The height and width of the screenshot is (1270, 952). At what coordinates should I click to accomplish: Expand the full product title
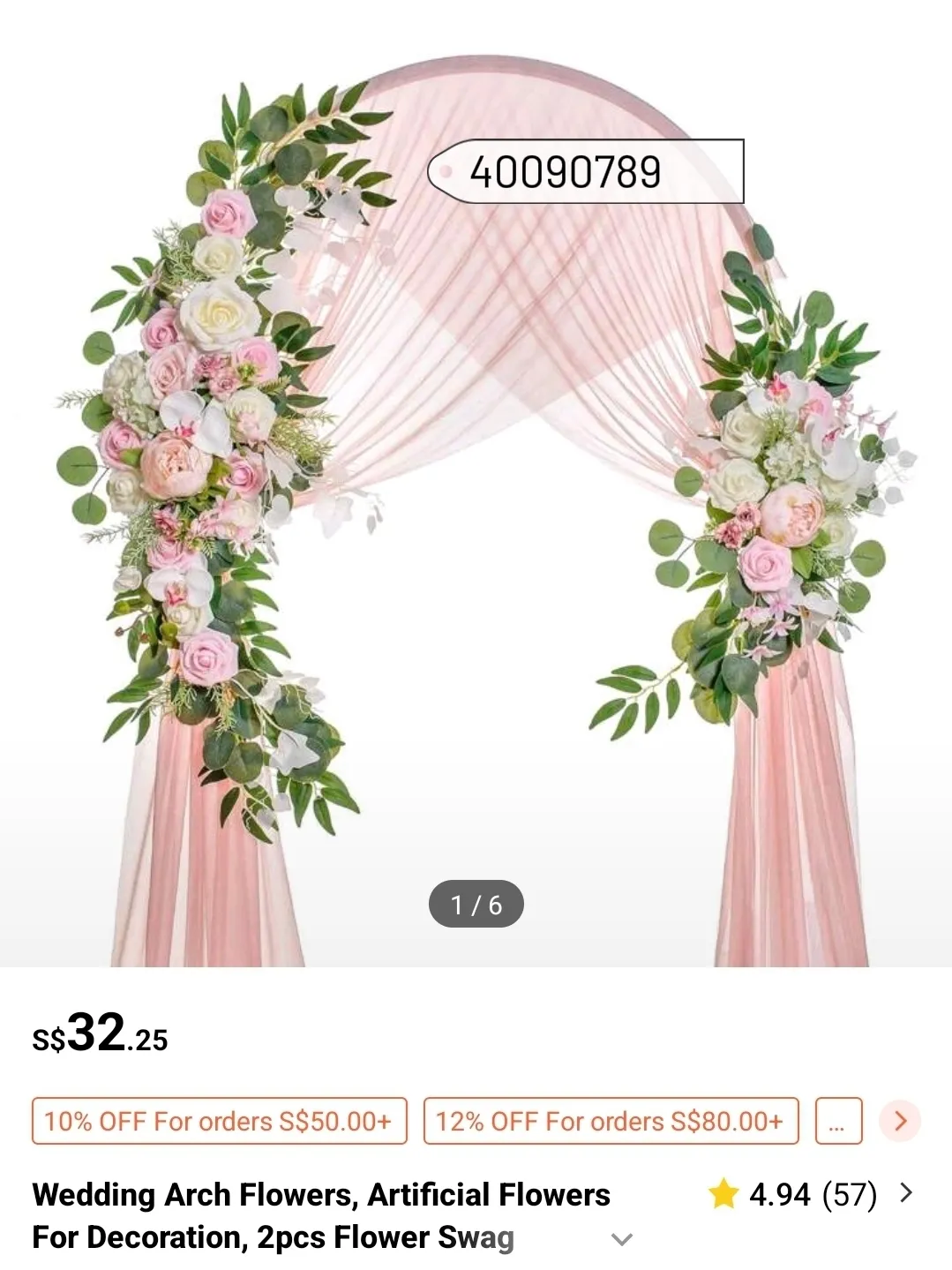pyautogui.click(x=622, y=1239)
